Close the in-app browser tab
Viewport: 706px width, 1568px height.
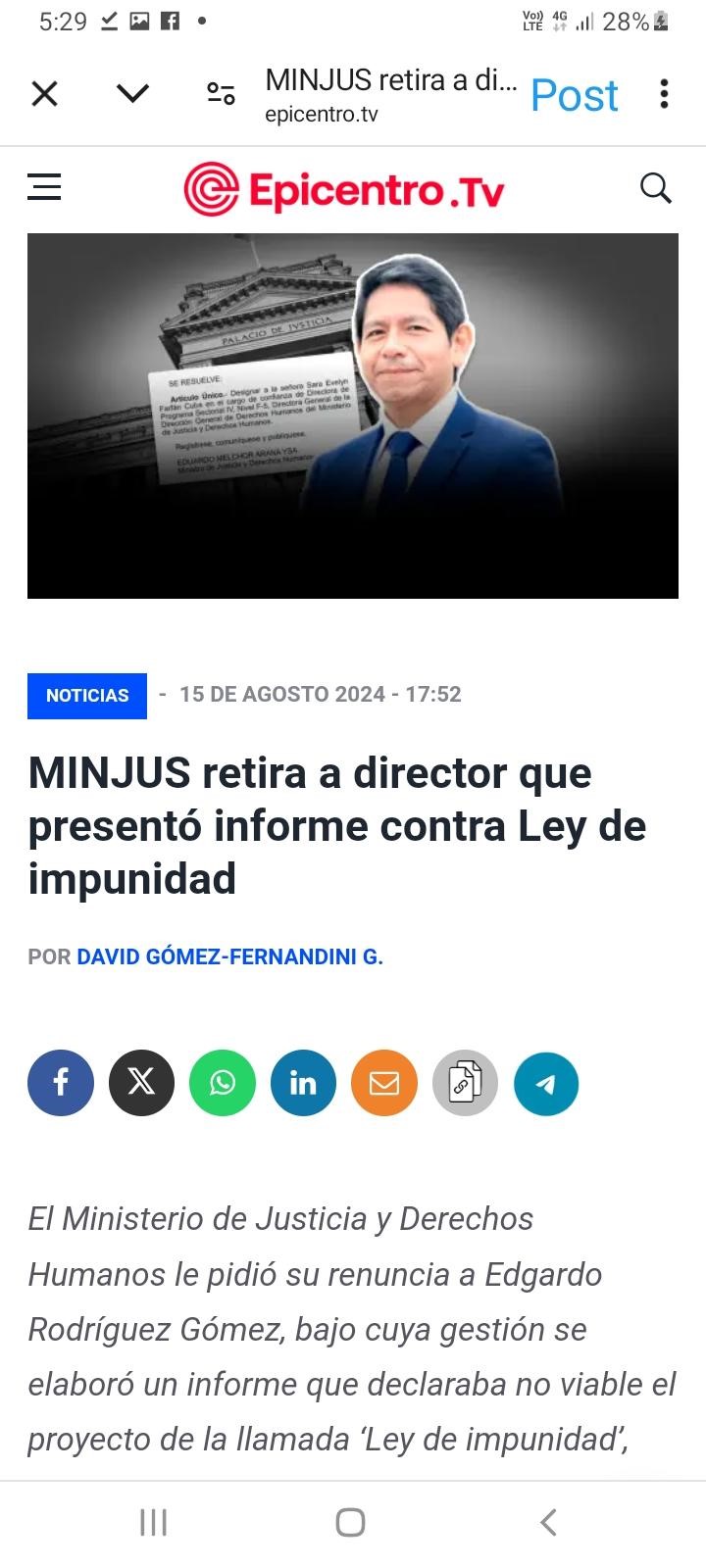(45, 94)
